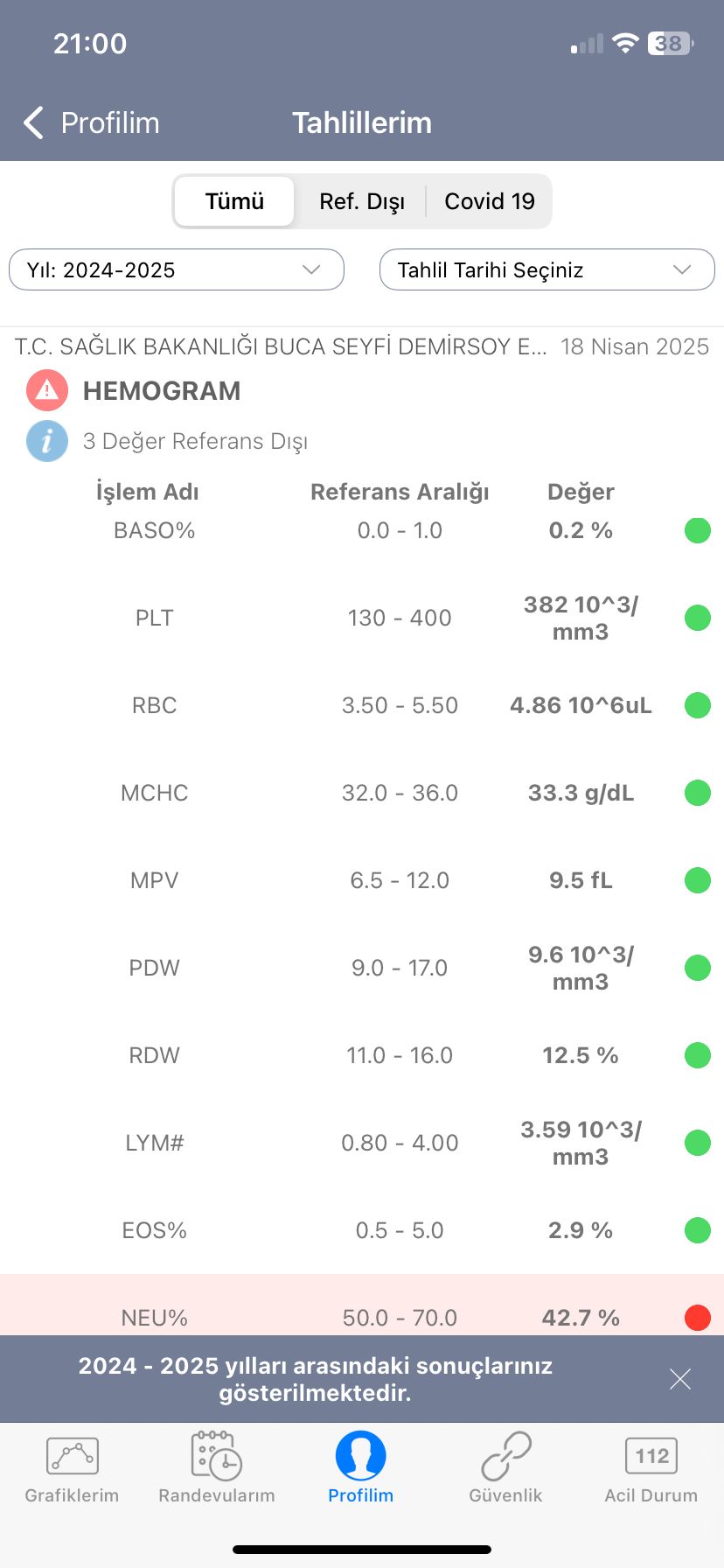Dismiss the 2024 - 2025 results banner

tap(679, 1379)
